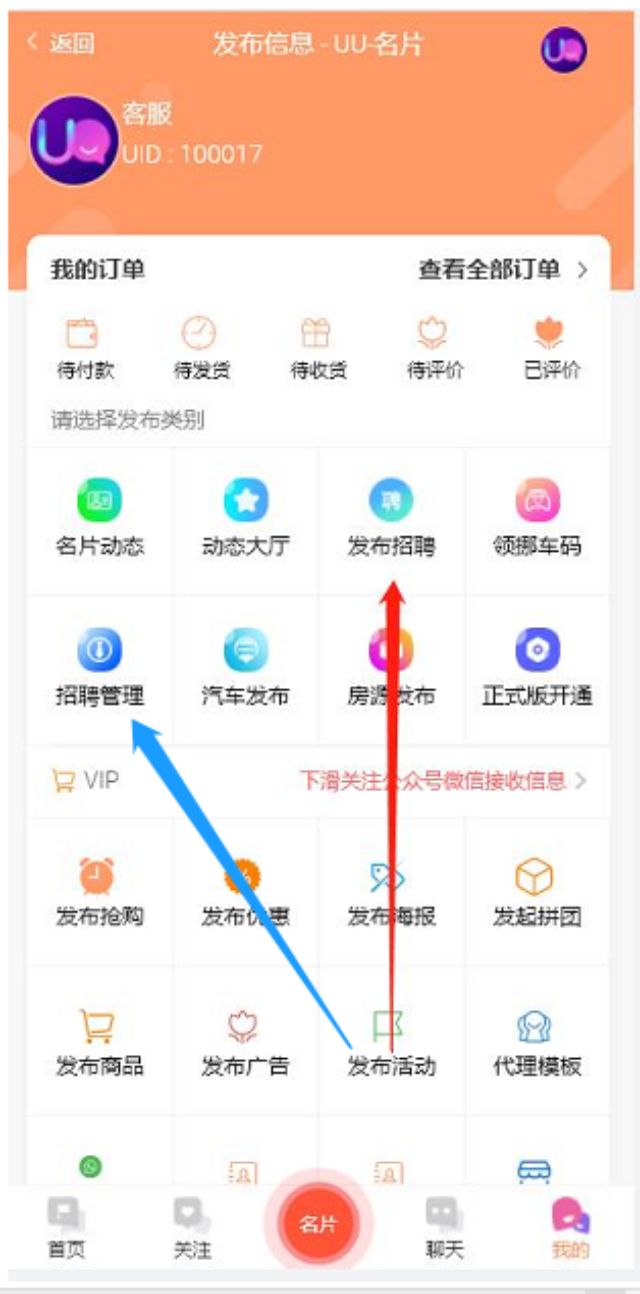Switch to 聊天 tab
The height and width of the screenshot is (1294, 640).
coord(443,1229)
